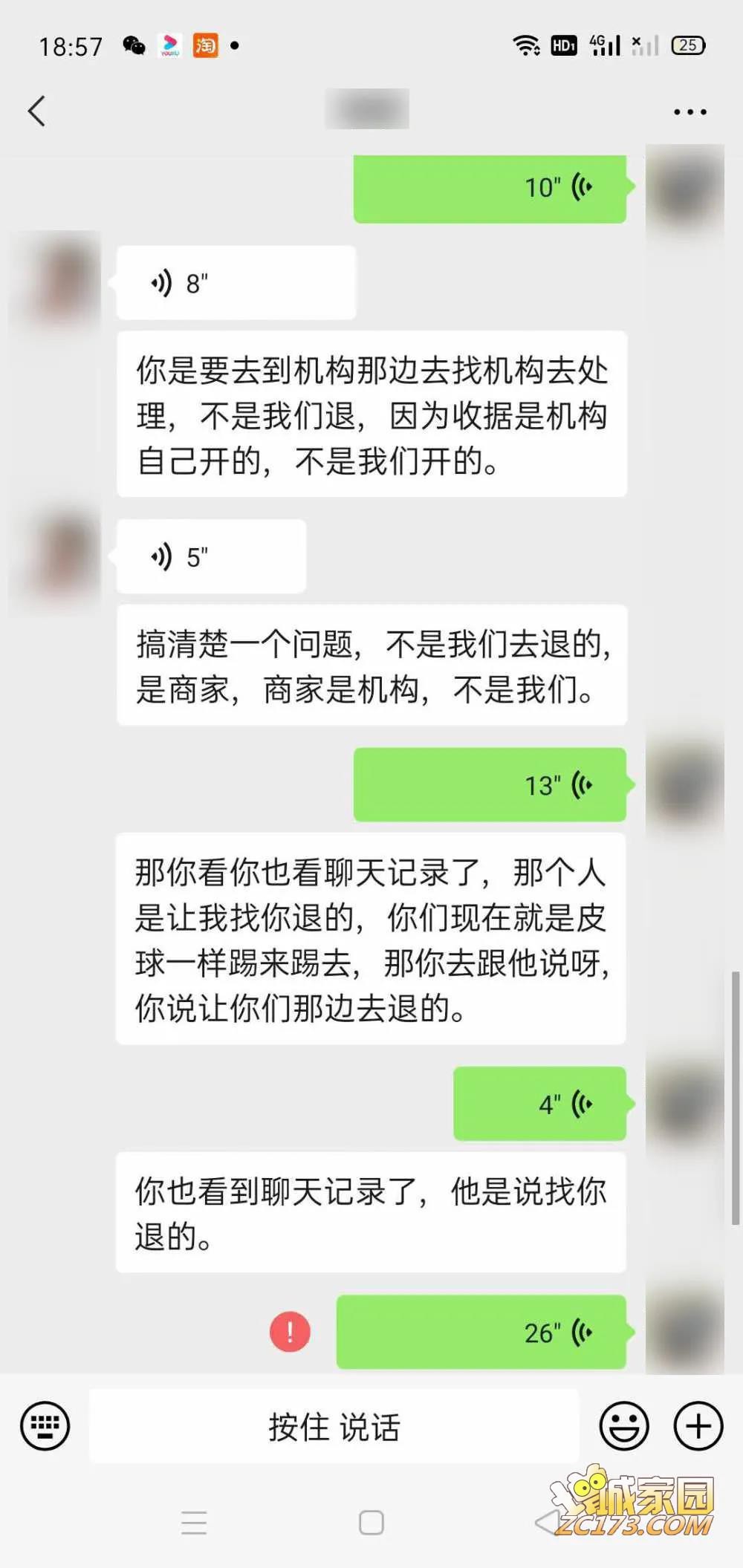743x1568 pixels.
Task: Play the sent 4-second voice message
Action: 539,1104
